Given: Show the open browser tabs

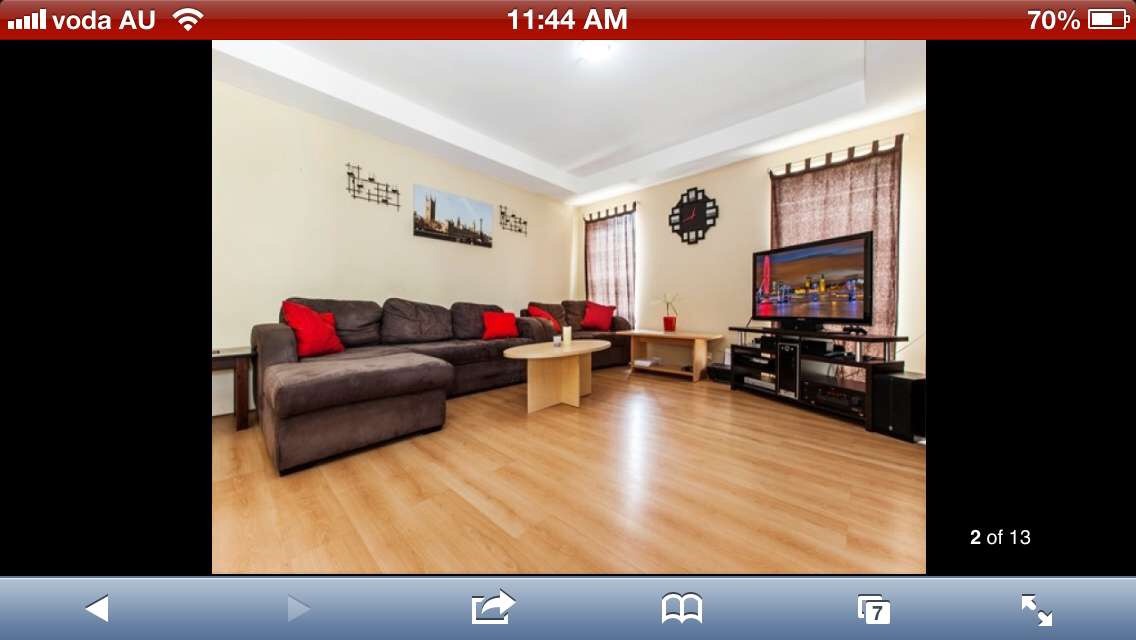Looking at the screenshot, I should 874,609.
